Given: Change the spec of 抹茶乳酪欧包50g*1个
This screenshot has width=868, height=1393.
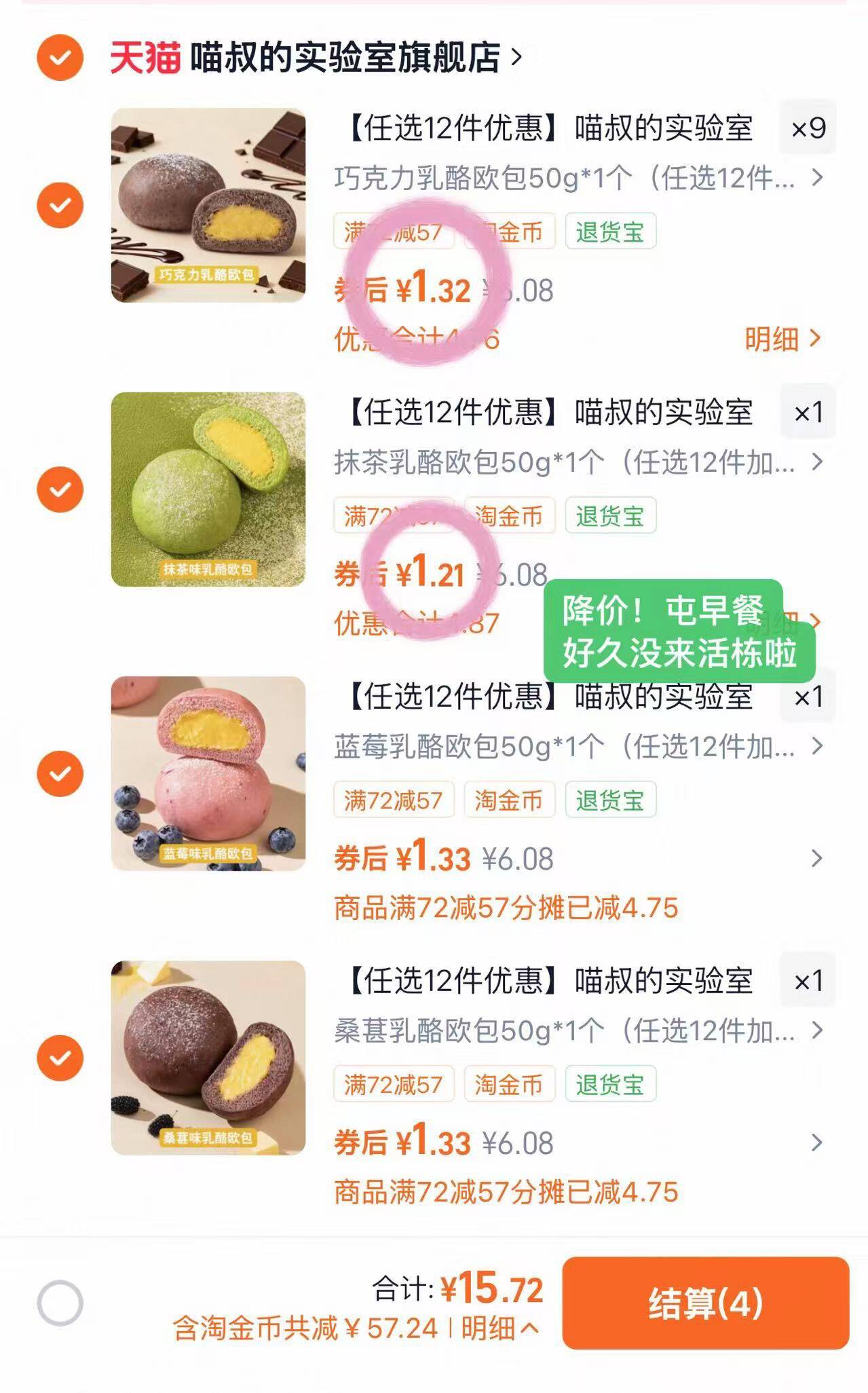Looking at the screenshot, I should click(577, 463).
